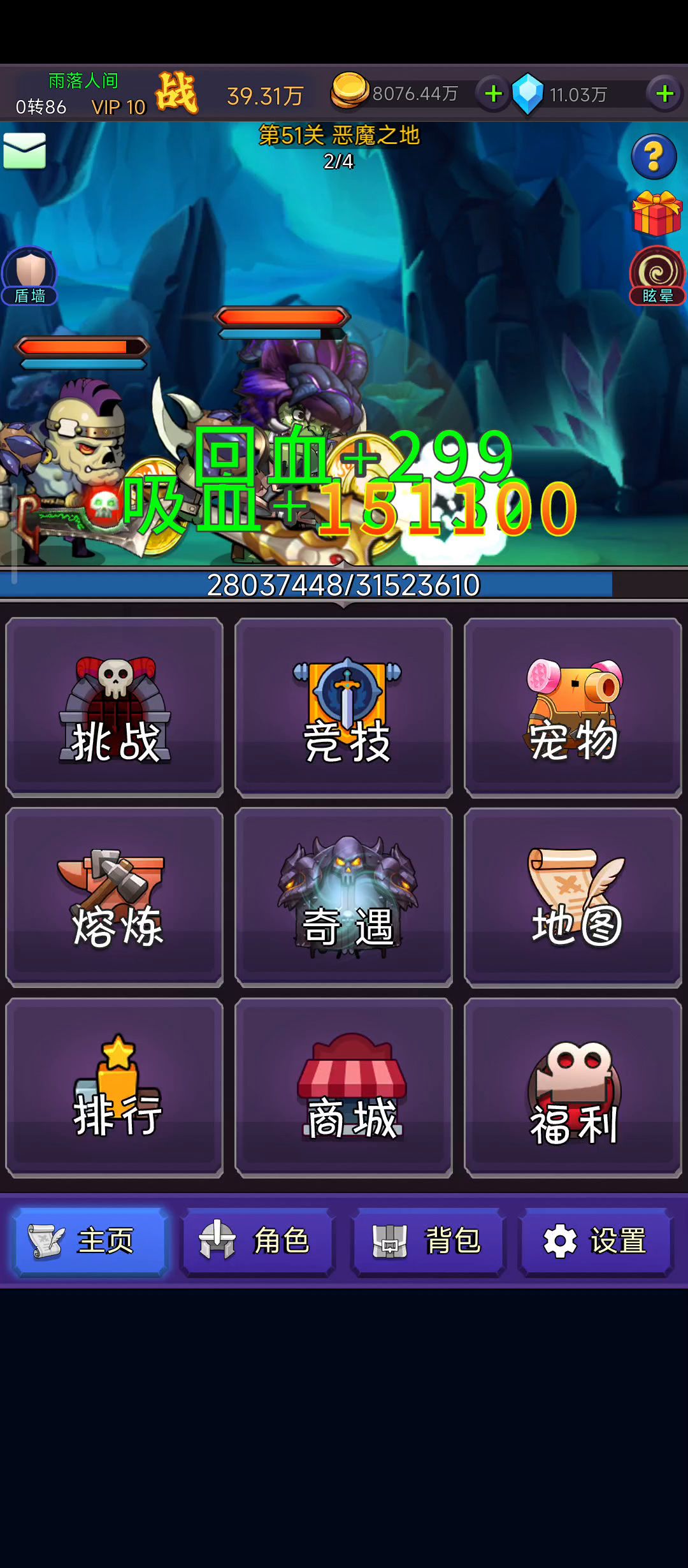The height and width of the screenshot is (1568, 688).
Task: Open the 福利 benefits tile
Action: 573,1087
